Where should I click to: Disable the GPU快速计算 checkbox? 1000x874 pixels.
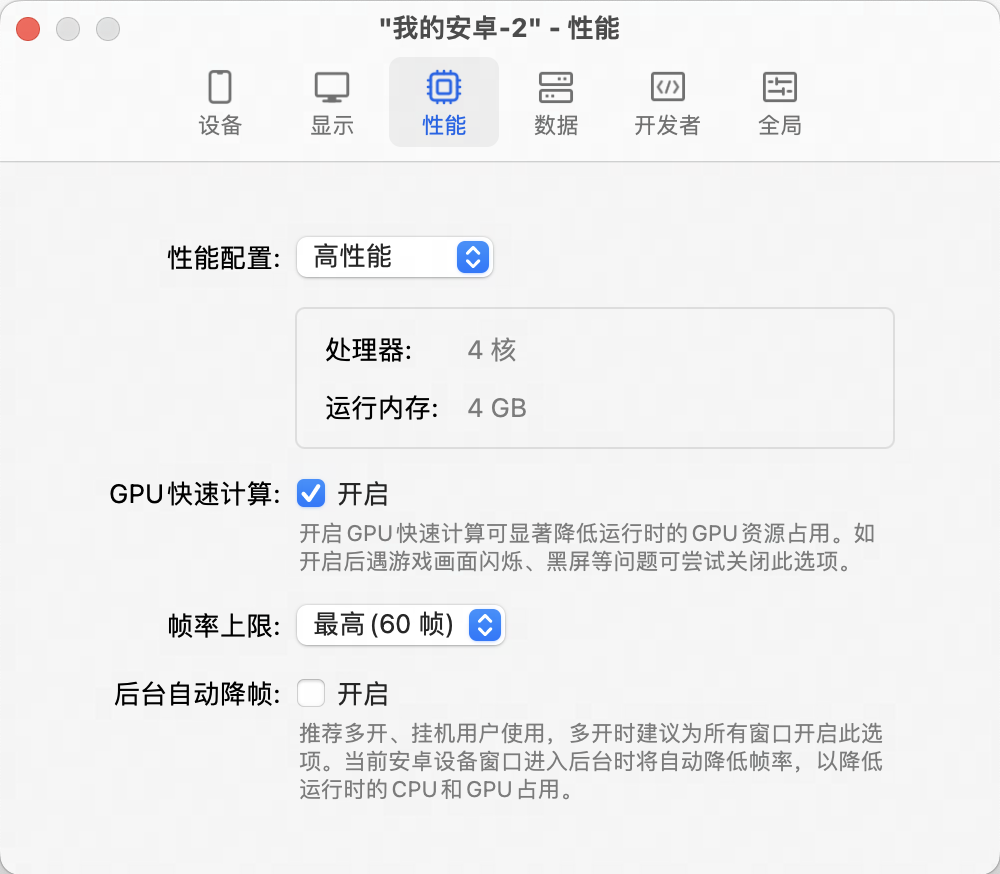tap(311, 493)
